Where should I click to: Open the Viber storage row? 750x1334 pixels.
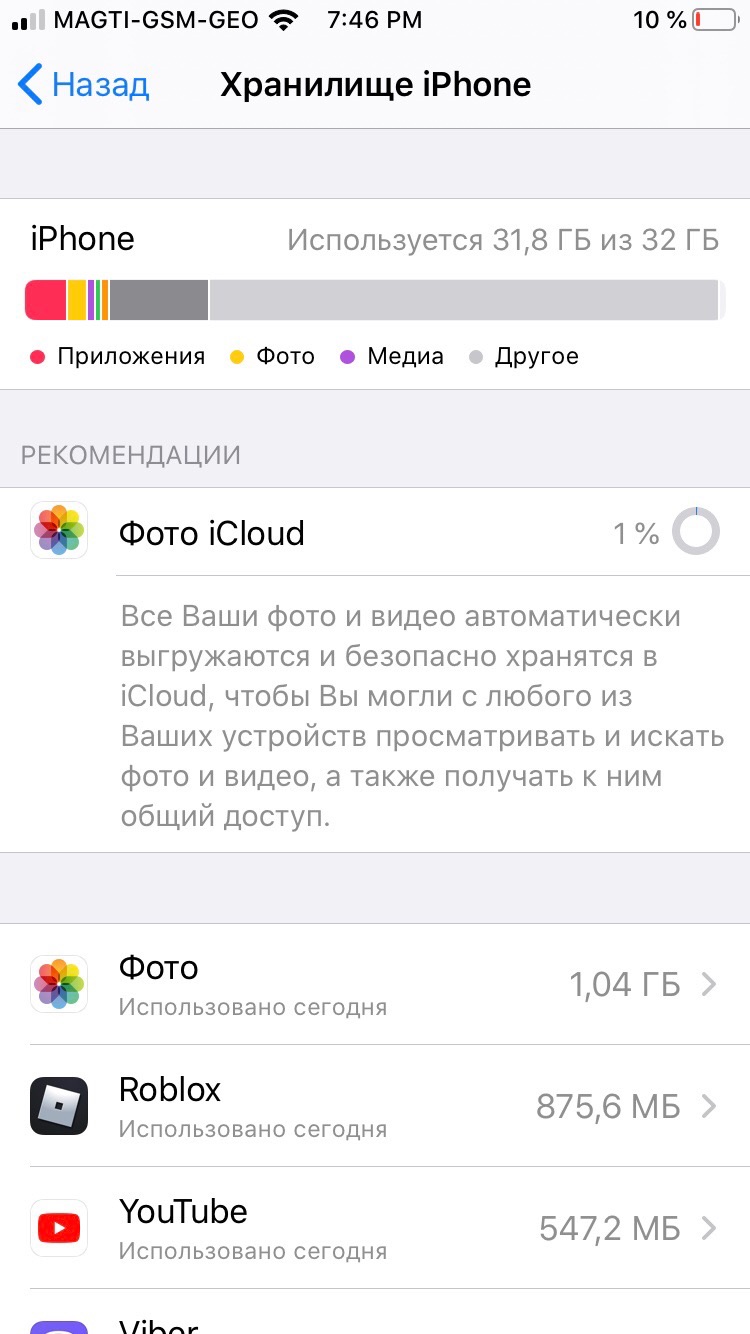tap(375, 1318)
